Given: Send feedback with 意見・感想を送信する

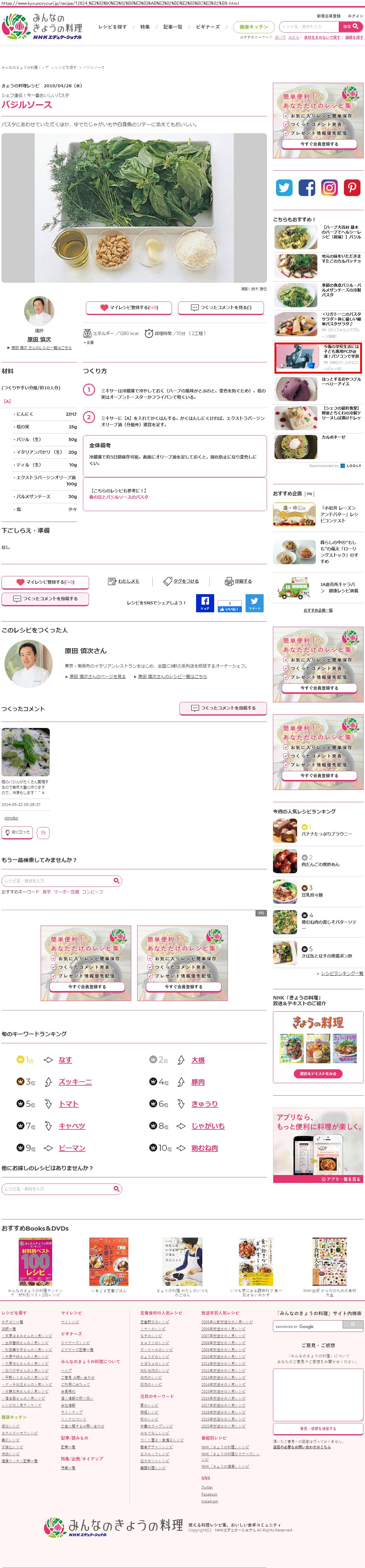Looking at the screenshot, I should pyautogui.click(x=318, y=1429).
